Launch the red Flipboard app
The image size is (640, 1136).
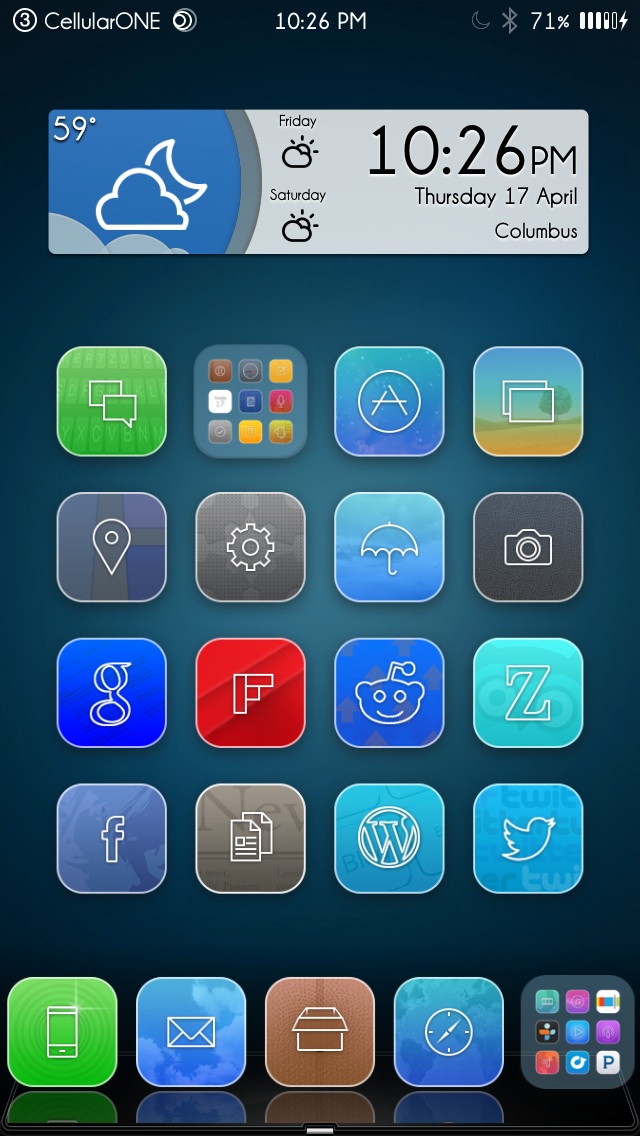tap(251, 693)
